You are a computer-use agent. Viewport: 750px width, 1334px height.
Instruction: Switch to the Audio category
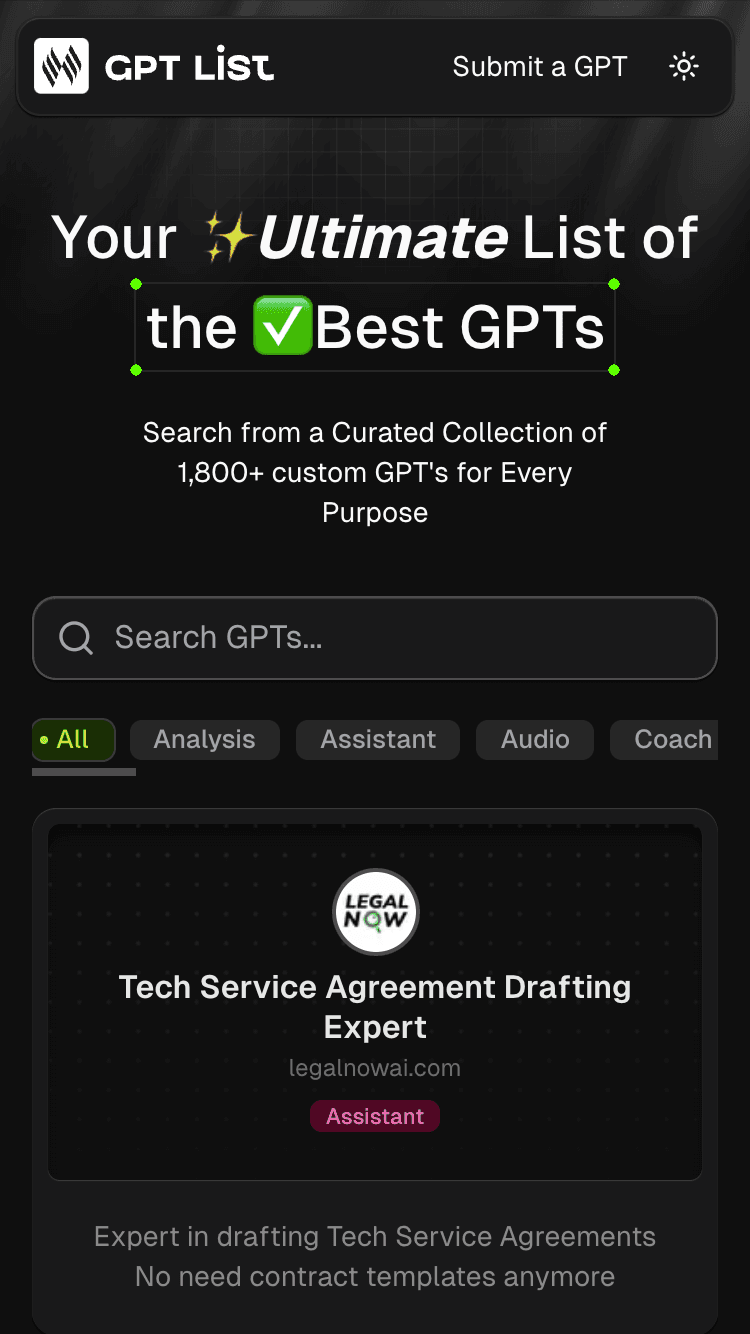pos(535,740)
